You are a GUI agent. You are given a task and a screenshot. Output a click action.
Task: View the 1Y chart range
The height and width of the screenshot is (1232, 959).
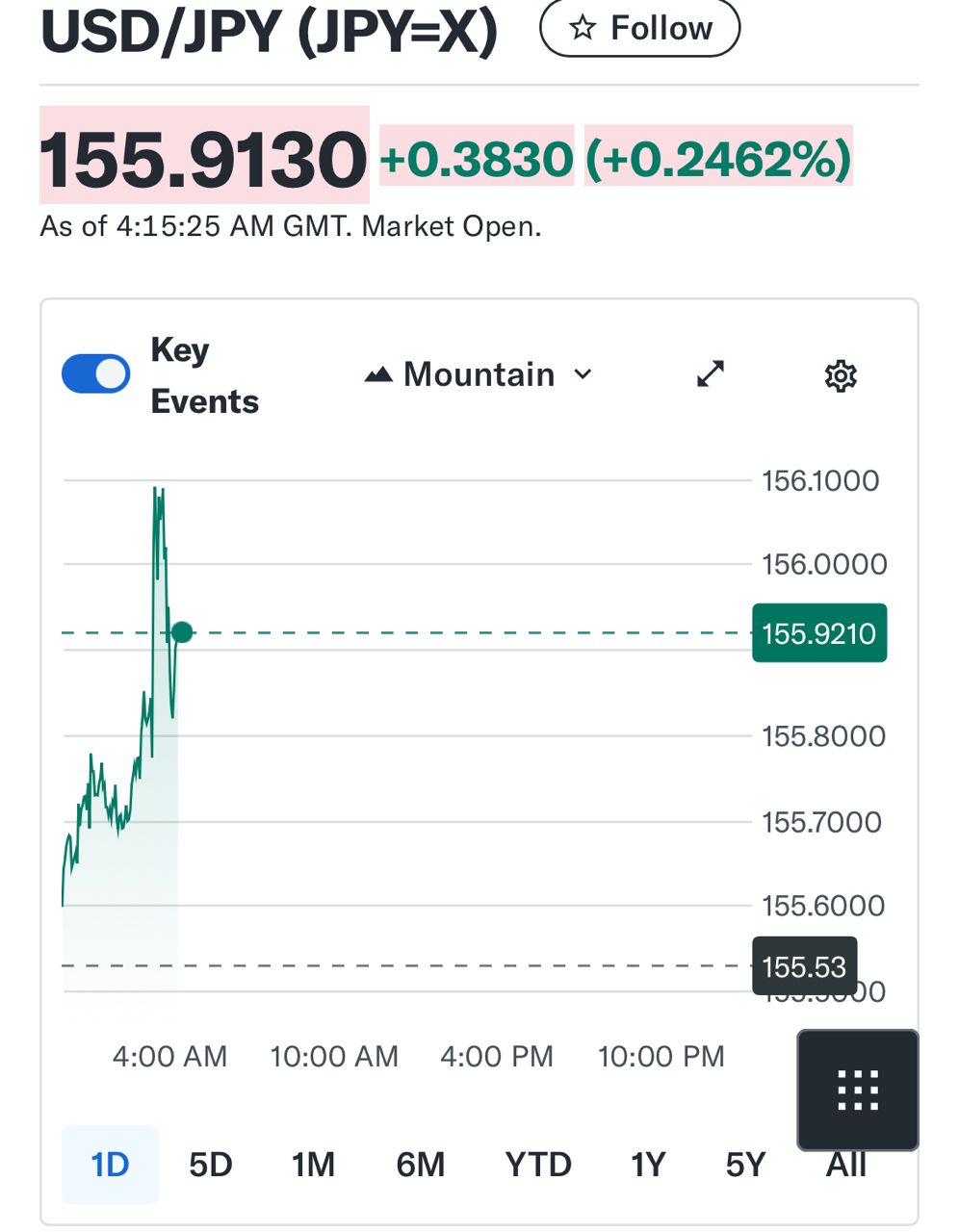[648, 1165]
